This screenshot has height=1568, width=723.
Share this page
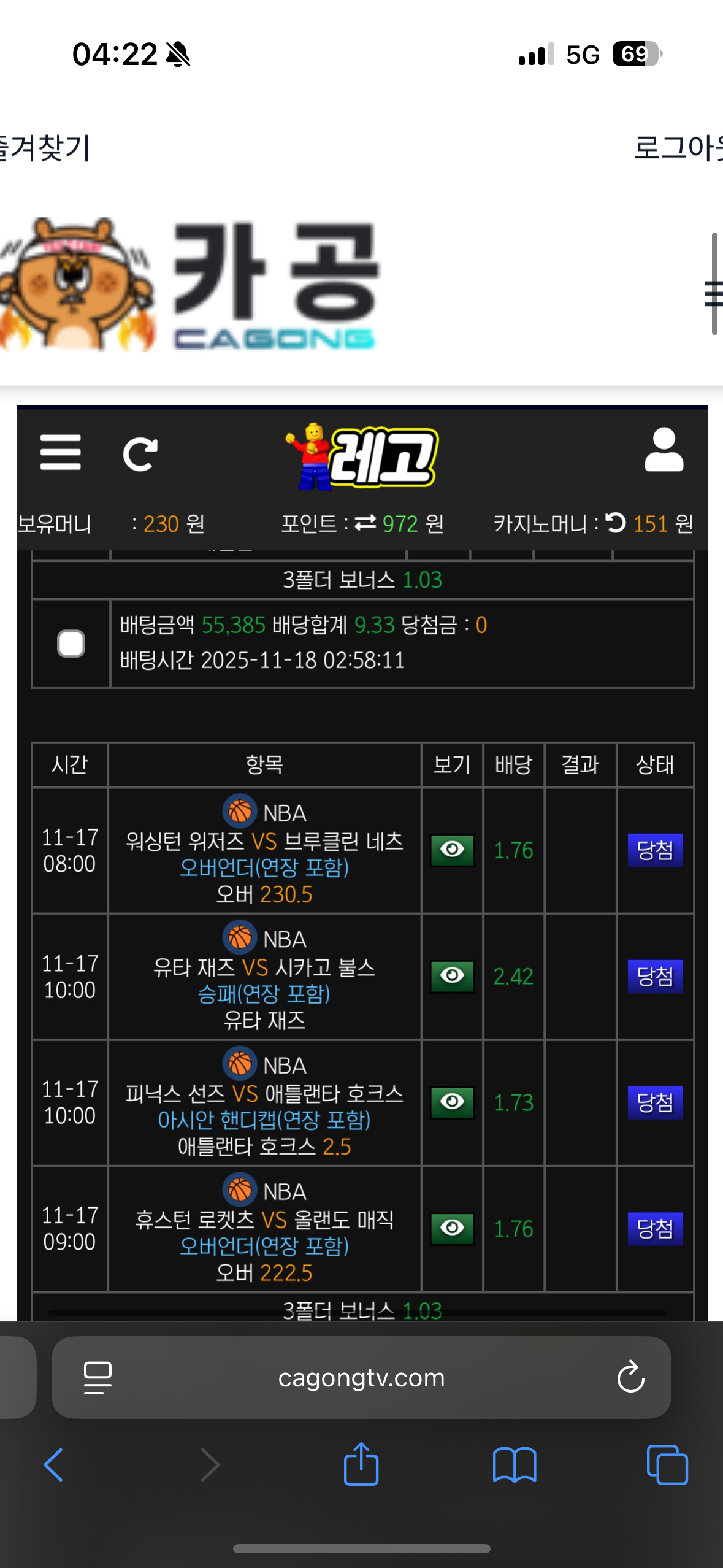tap(361, 1464)
